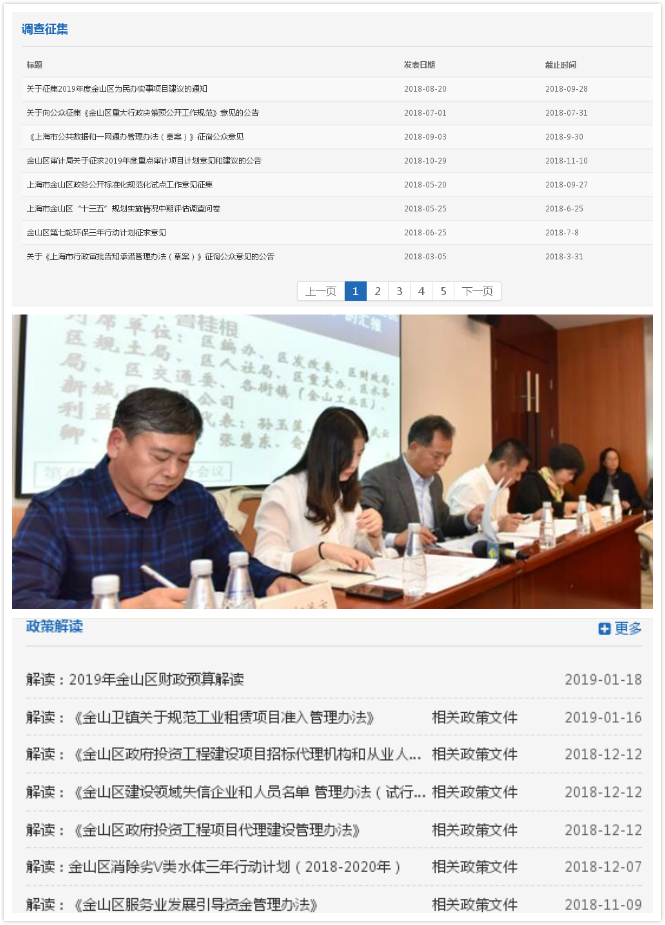Tap 上一页 previous page button
This screenshot has height=925, width=665.
(x=320, y=291)
